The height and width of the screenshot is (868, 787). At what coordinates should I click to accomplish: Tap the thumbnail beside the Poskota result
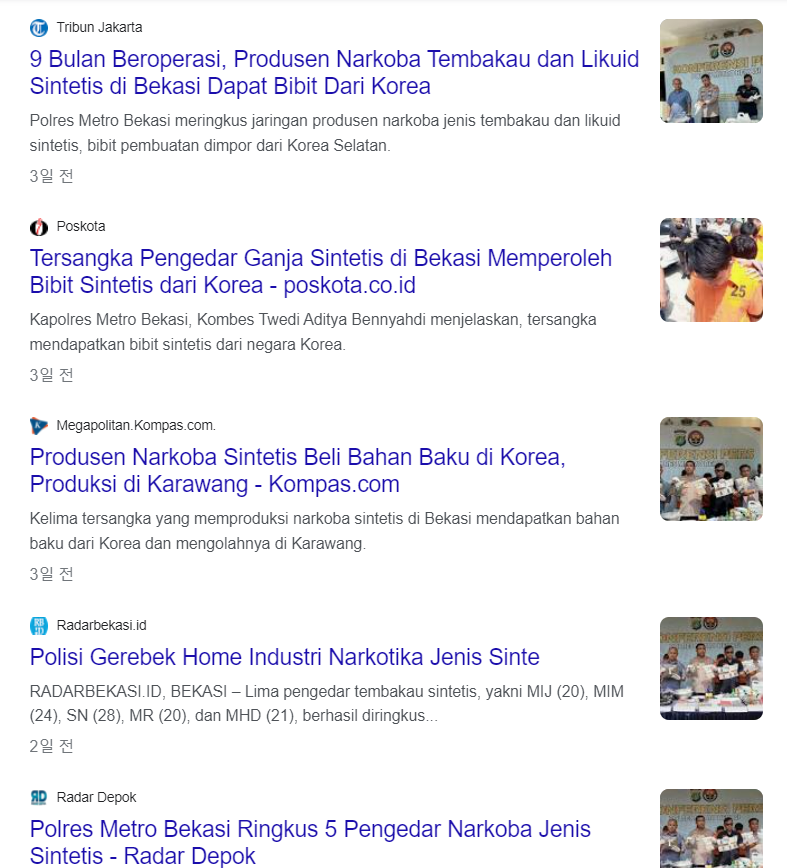(x=711, y=270)
